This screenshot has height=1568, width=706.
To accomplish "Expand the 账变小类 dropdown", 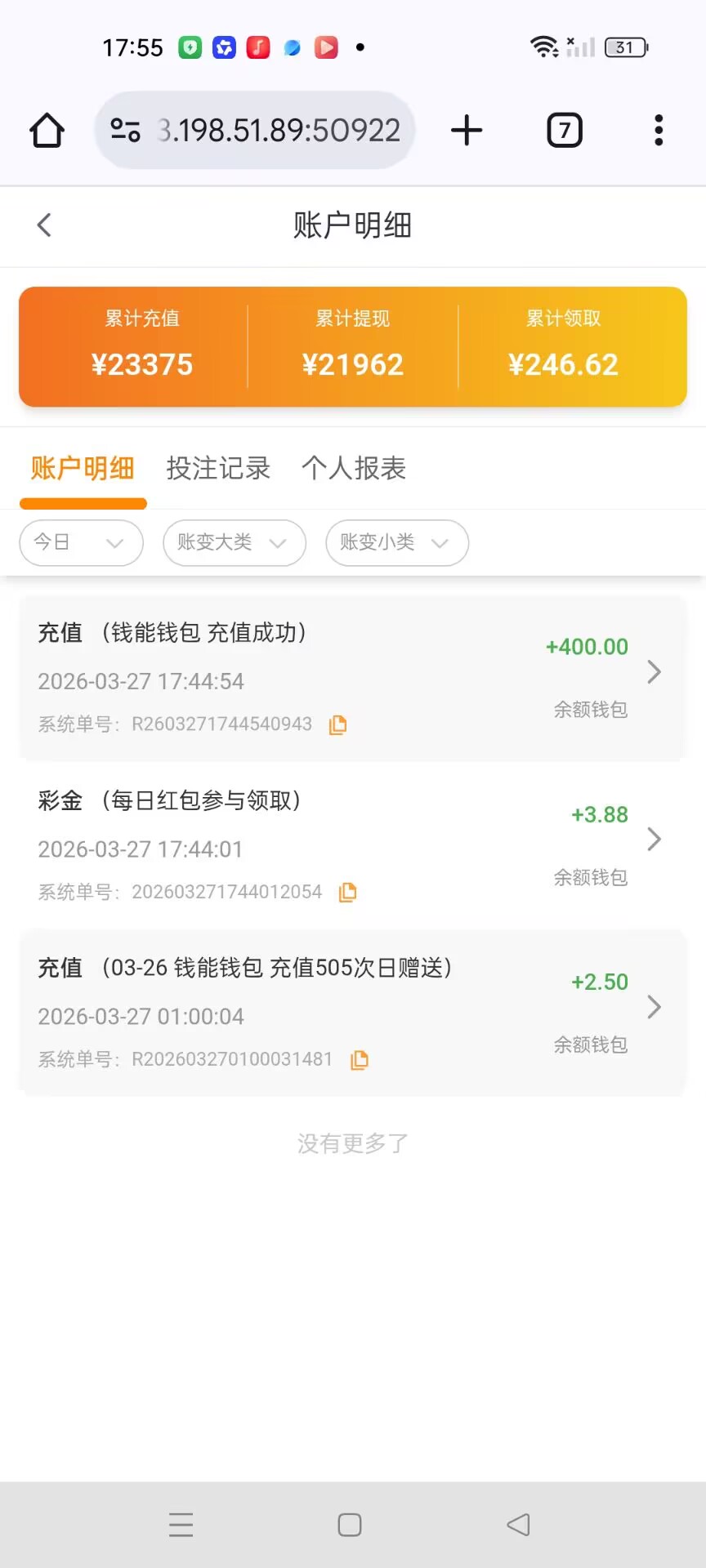I will coord(396,543).
